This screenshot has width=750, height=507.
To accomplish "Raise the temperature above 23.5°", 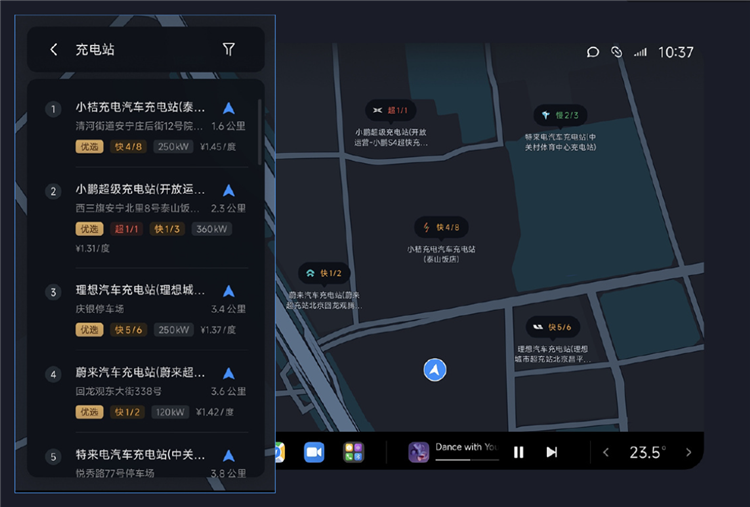I will point(688,452).
